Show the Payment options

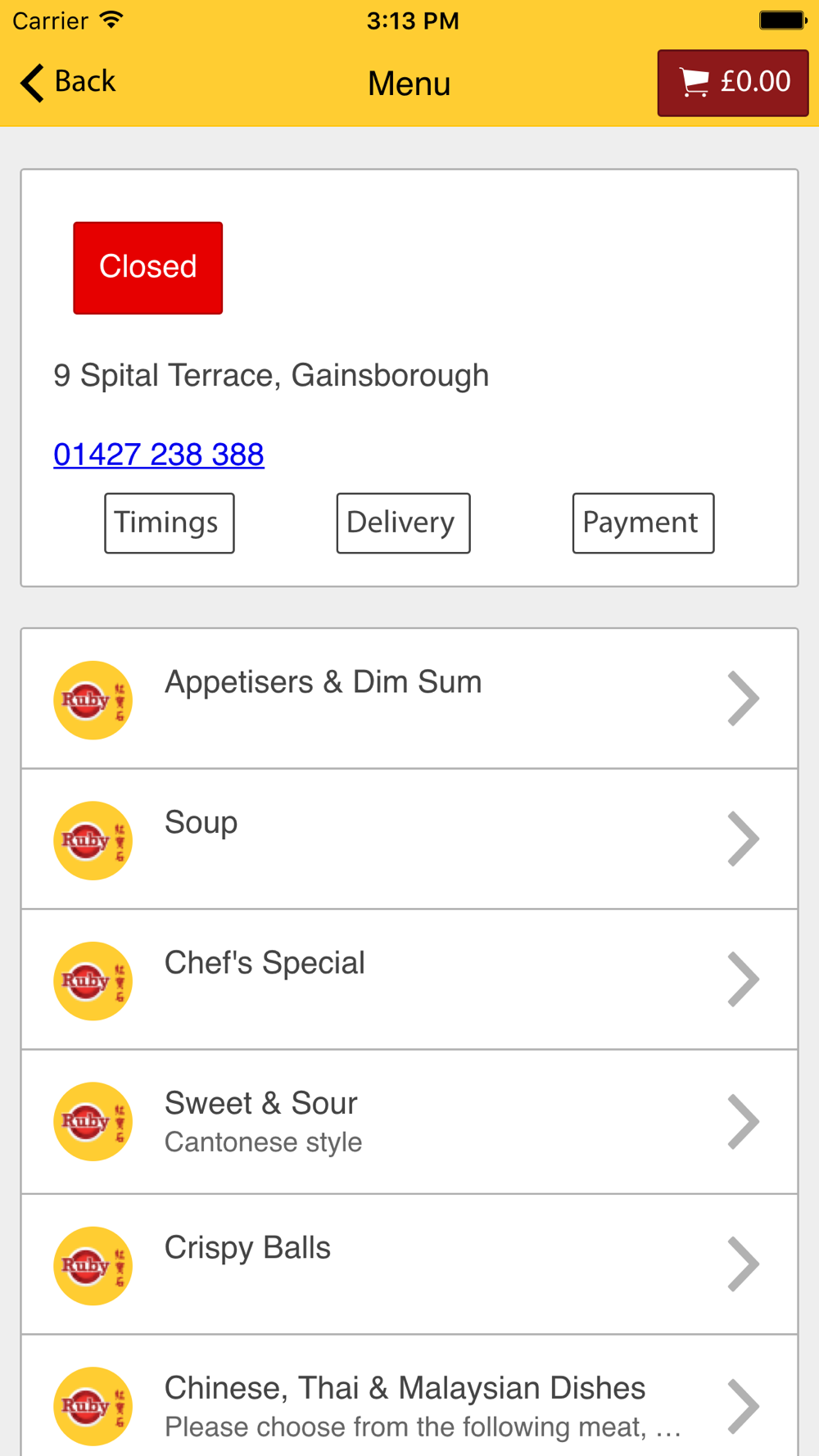pyautogui.click(x=644, y=523)
